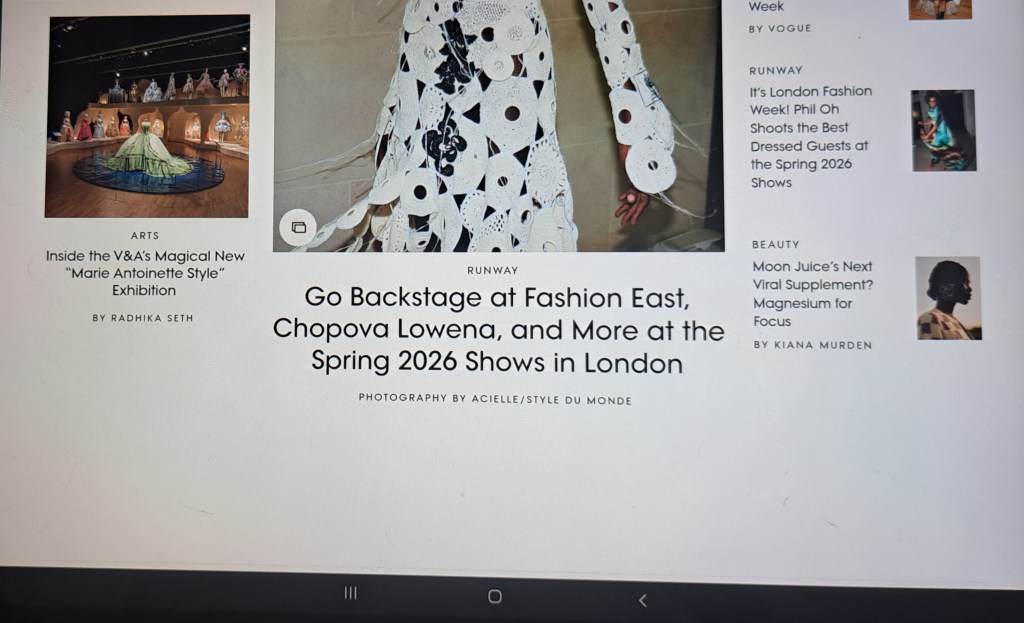Read the London Fashion Week Phil Oh article
This screenshot has width=1024, height=623.
click(x=811, y=136)
